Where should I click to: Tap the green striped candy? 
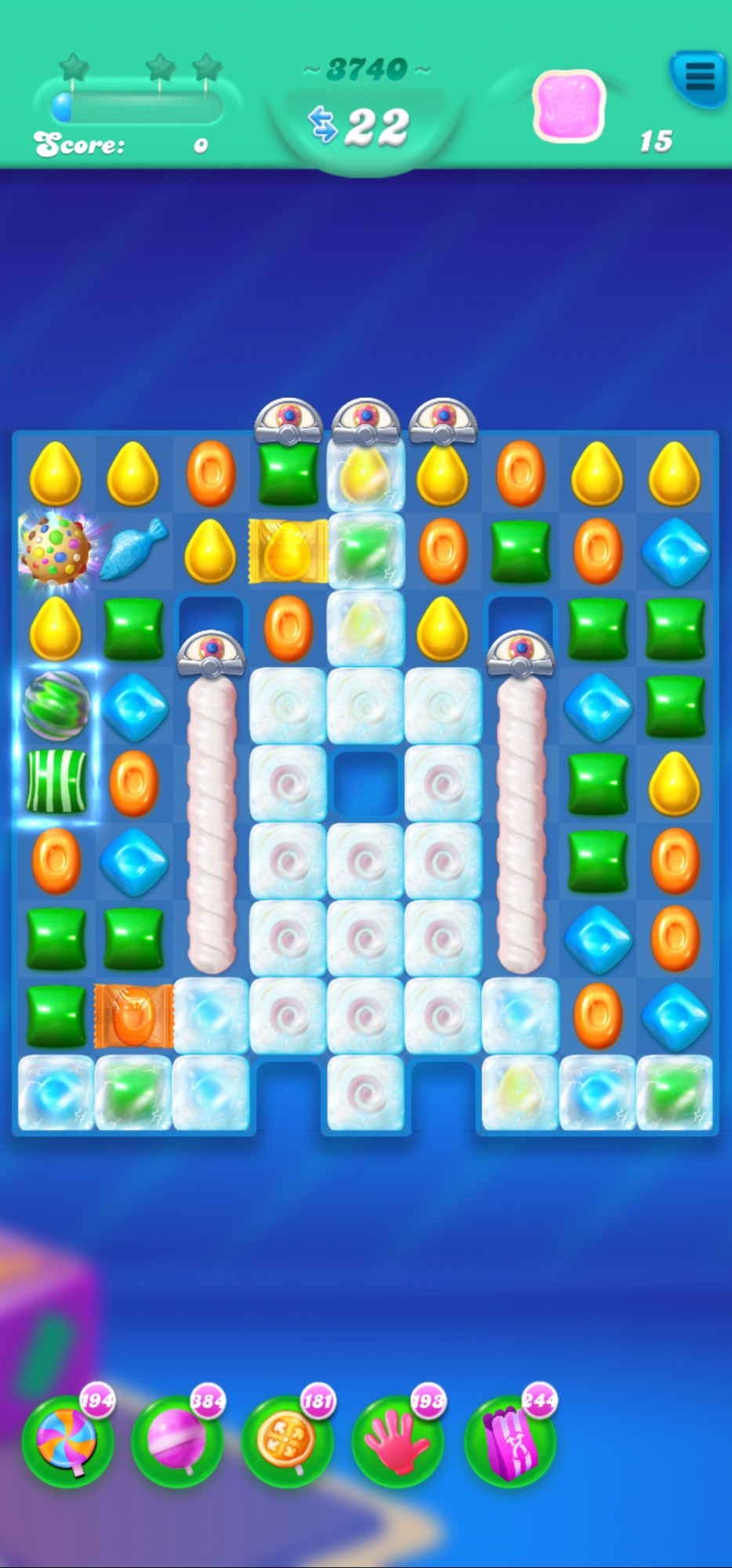coord(56,781)
